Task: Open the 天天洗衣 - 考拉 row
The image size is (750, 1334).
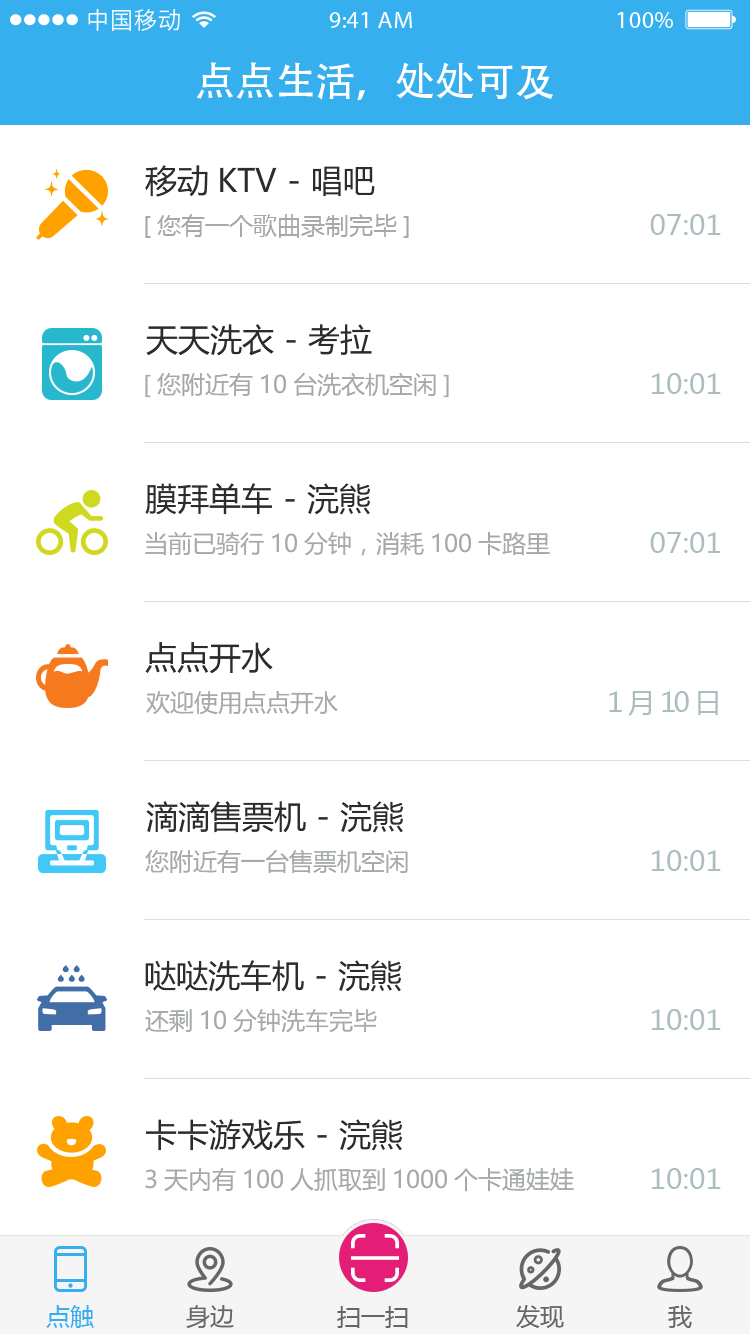Action: pos(375,363)
